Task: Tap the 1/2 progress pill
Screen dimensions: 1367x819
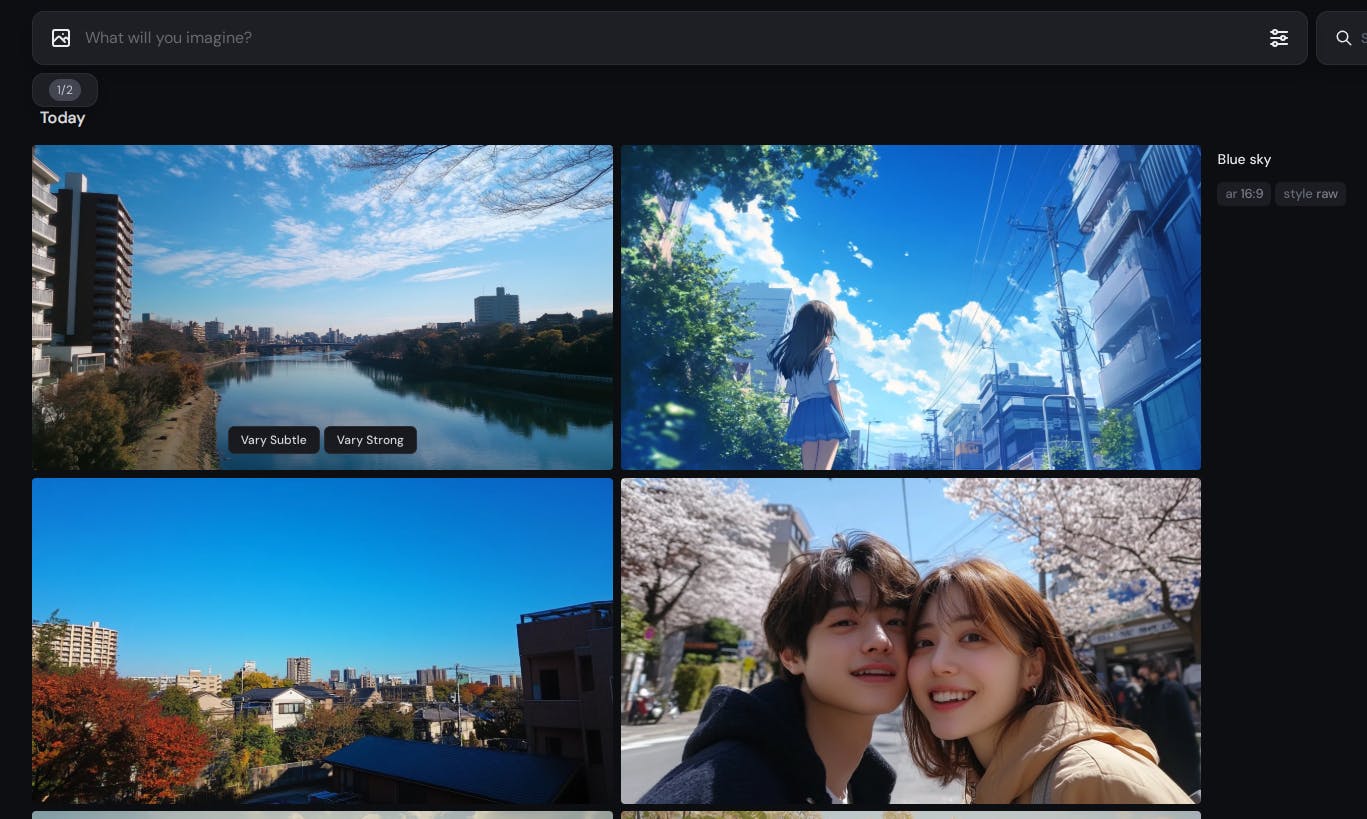Action: [x=65, y=90]
